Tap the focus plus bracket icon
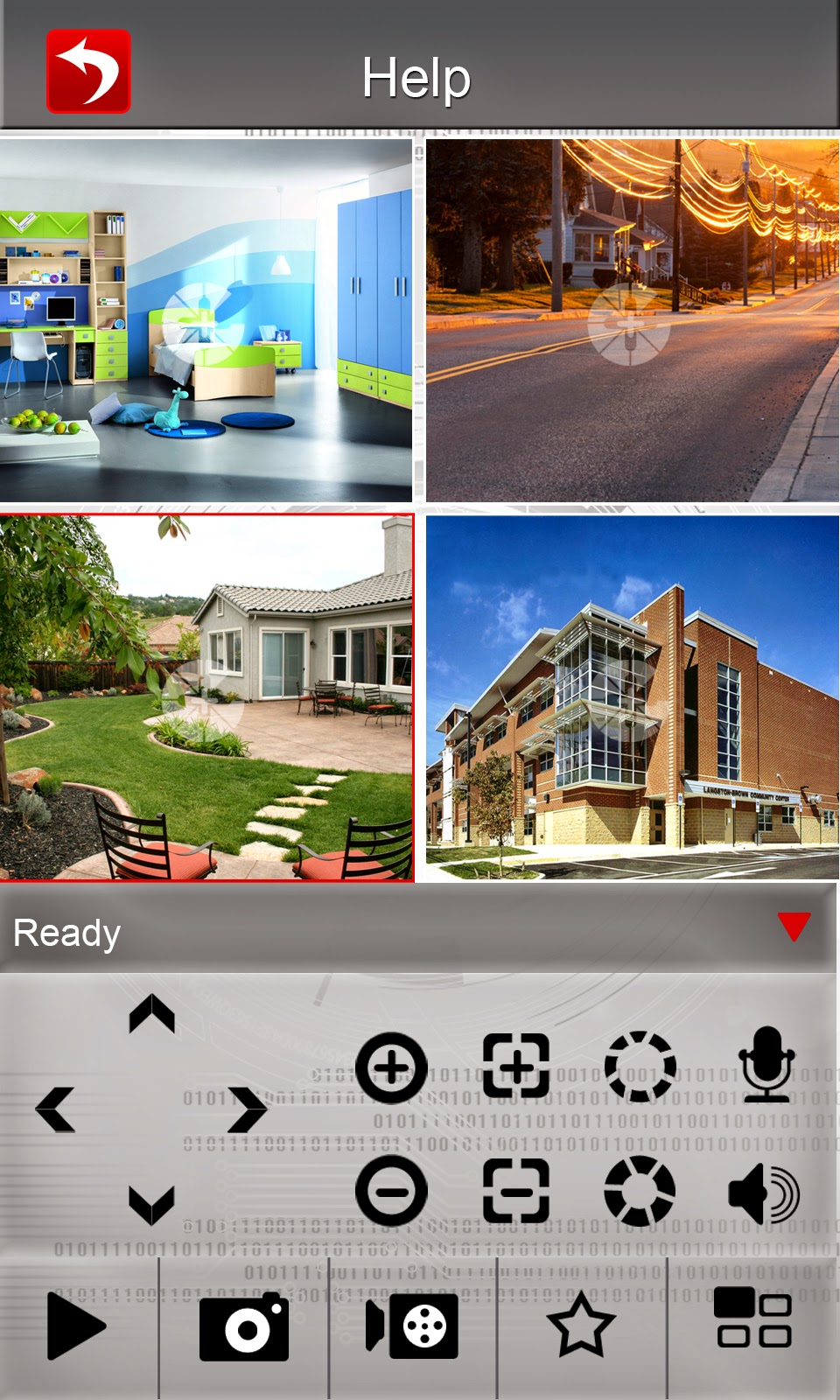 [x=516, y=1066]
